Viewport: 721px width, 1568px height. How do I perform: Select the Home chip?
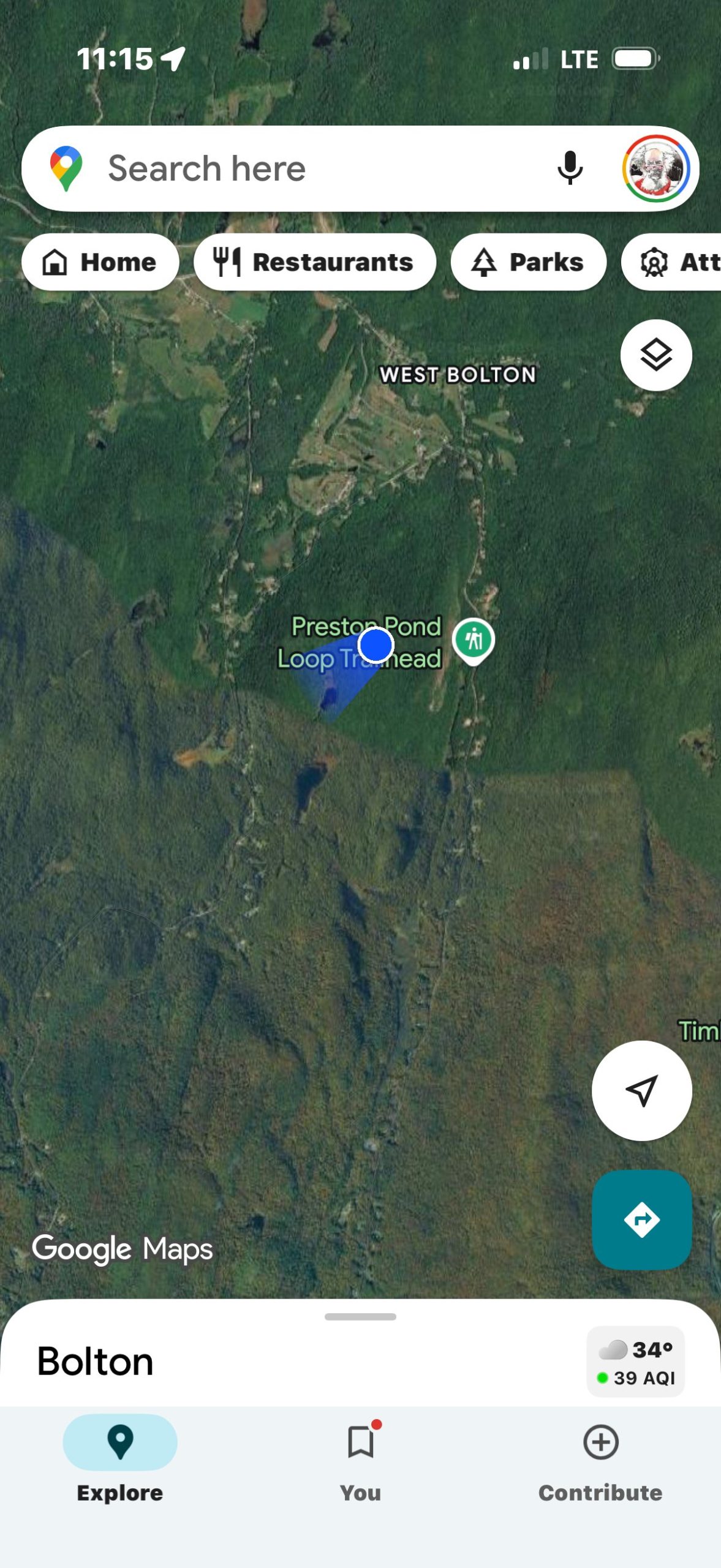click(x=100, y=262)
